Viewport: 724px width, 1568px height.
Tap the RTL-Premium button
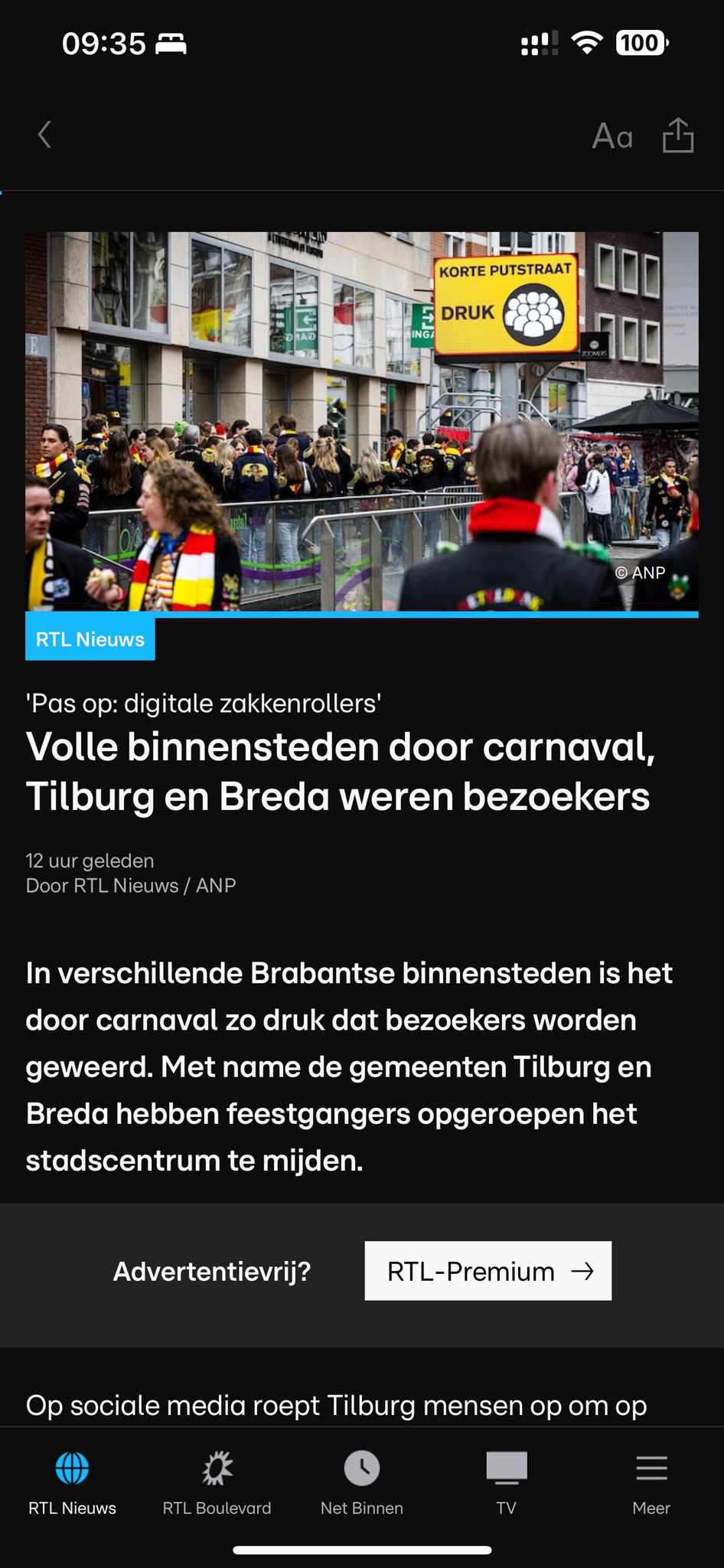pyautogui.click(x=488, y=1271)
